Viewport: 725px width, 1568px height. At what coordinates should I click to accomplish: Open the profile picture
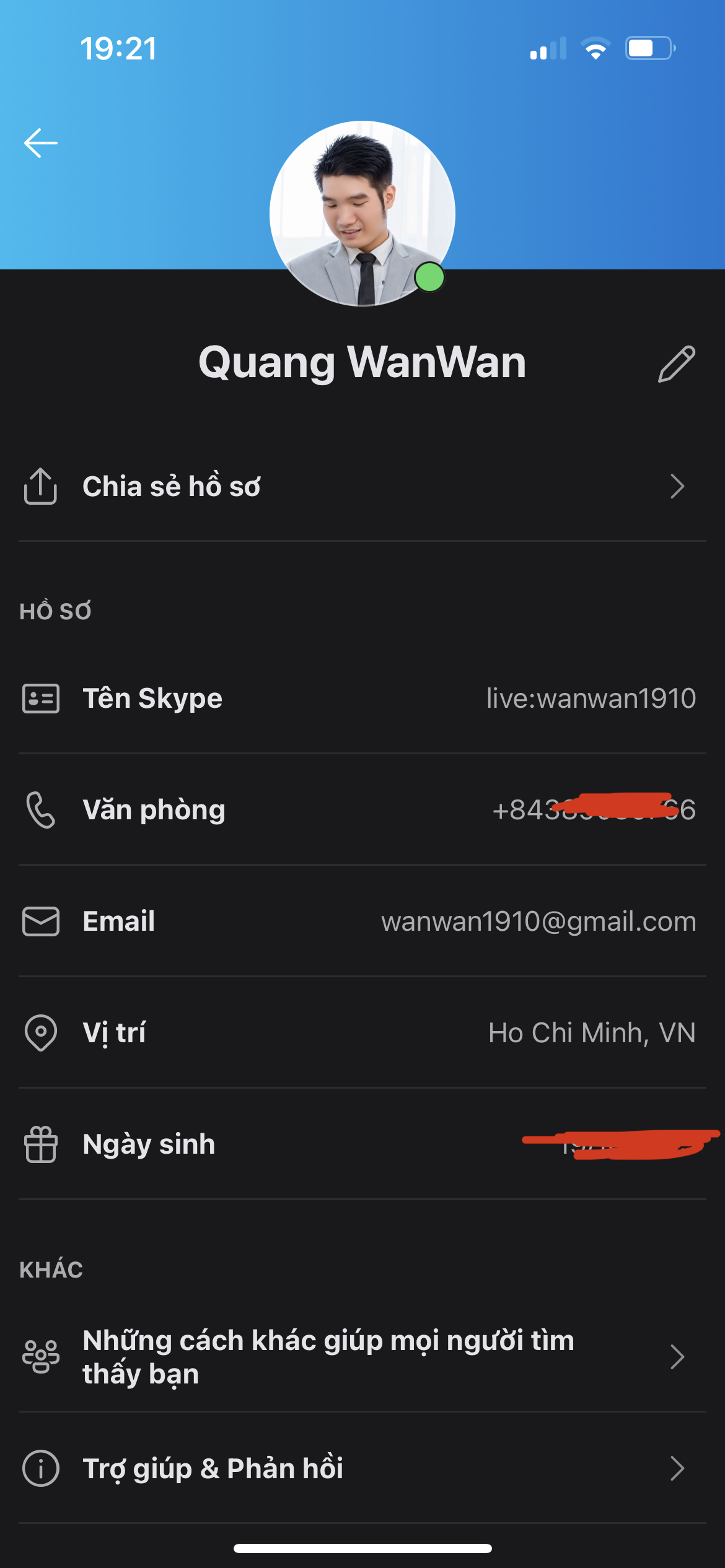[362, 213]
